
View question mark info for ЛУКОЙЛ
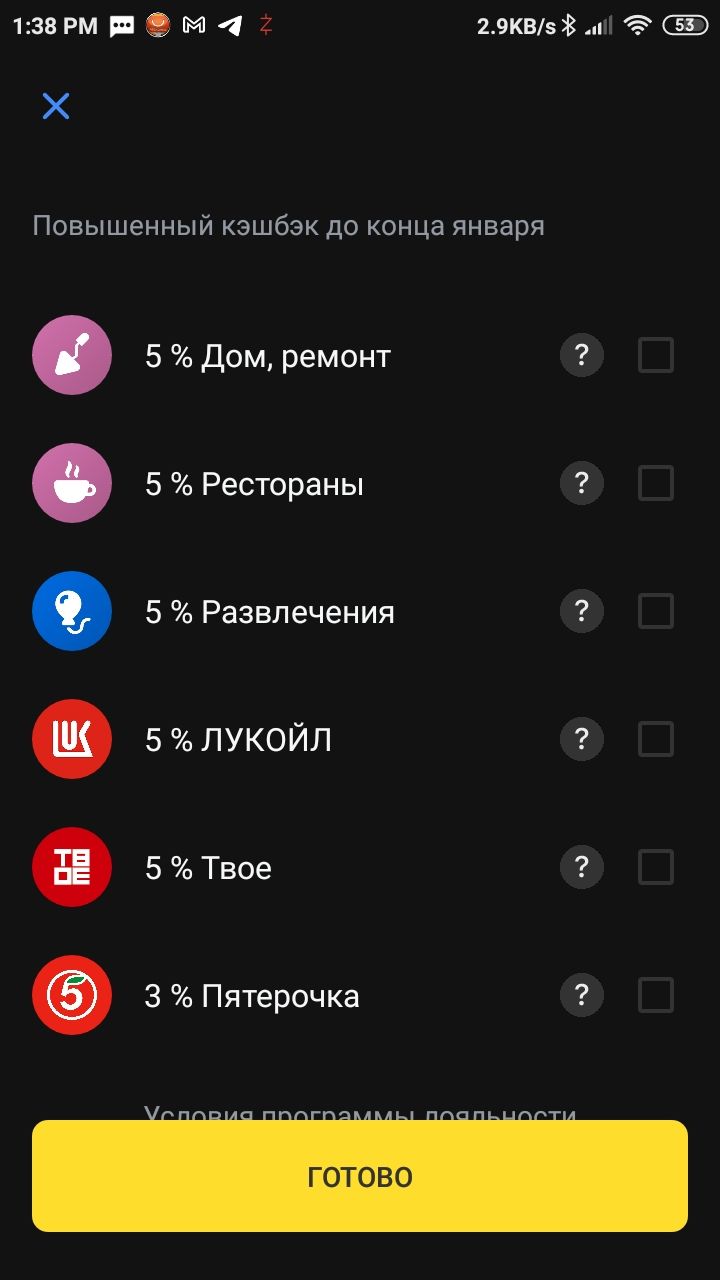pyautogui.click(x=582, y=739)
